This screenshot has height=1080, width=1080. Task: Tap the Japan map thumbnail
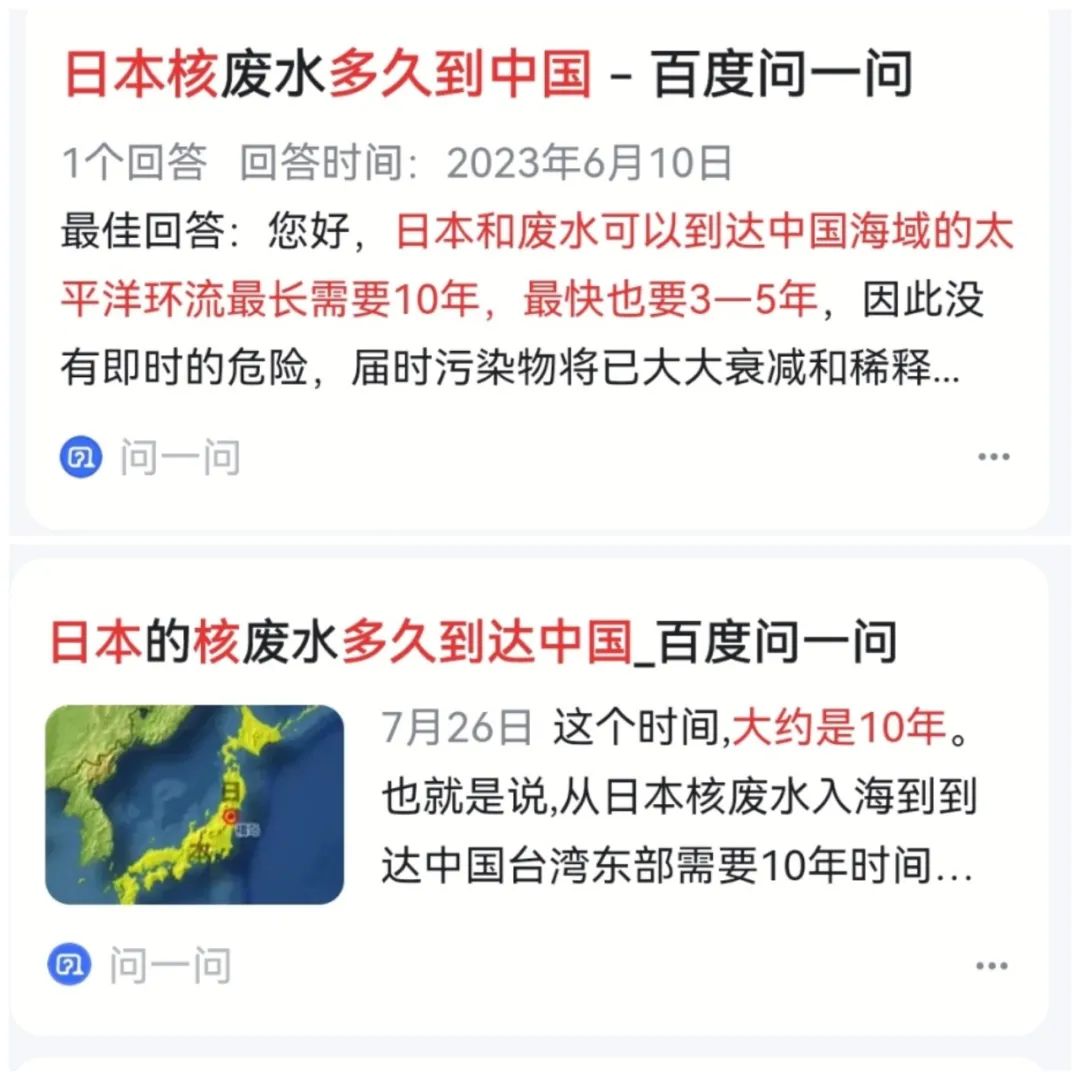click(195, 804)
